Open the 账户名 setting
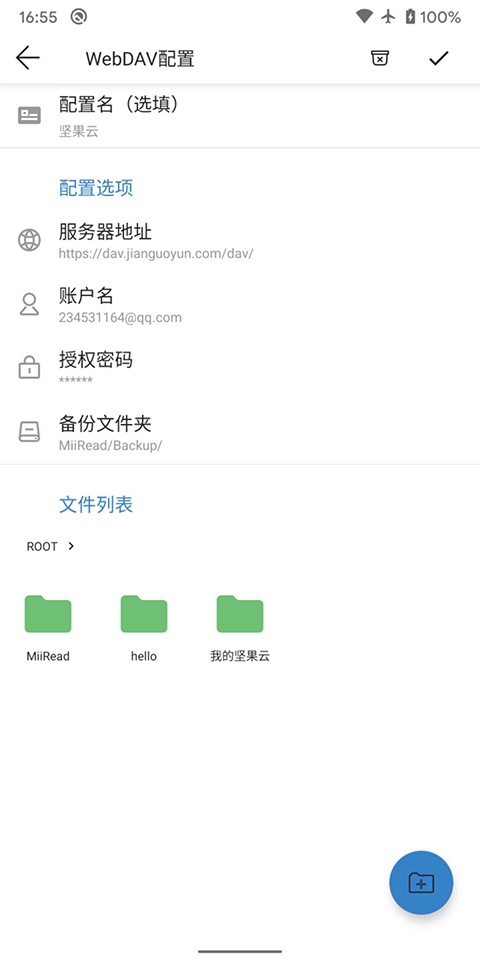 point(240,304)
